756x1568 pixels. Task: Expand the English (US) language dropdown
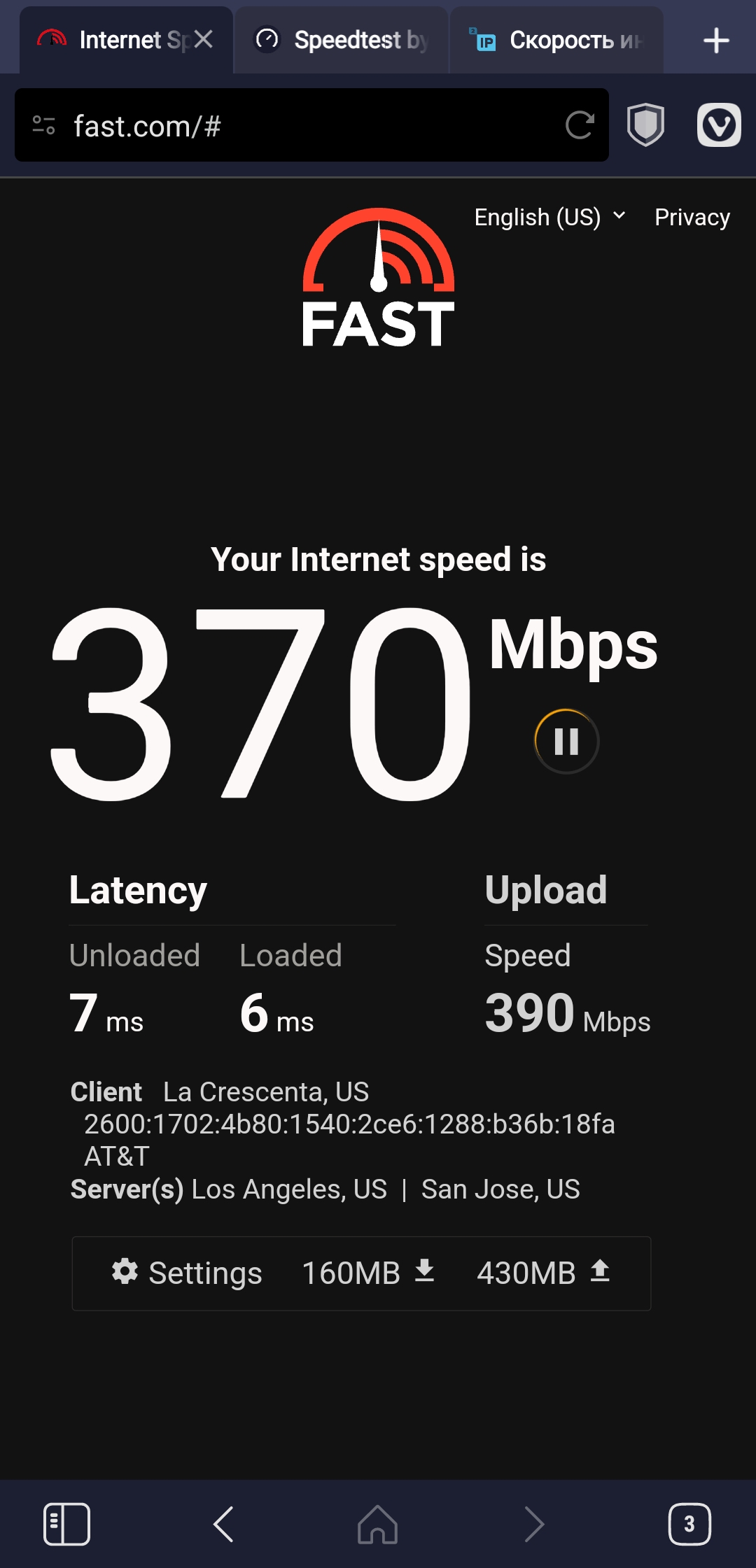tap(550, 218)
